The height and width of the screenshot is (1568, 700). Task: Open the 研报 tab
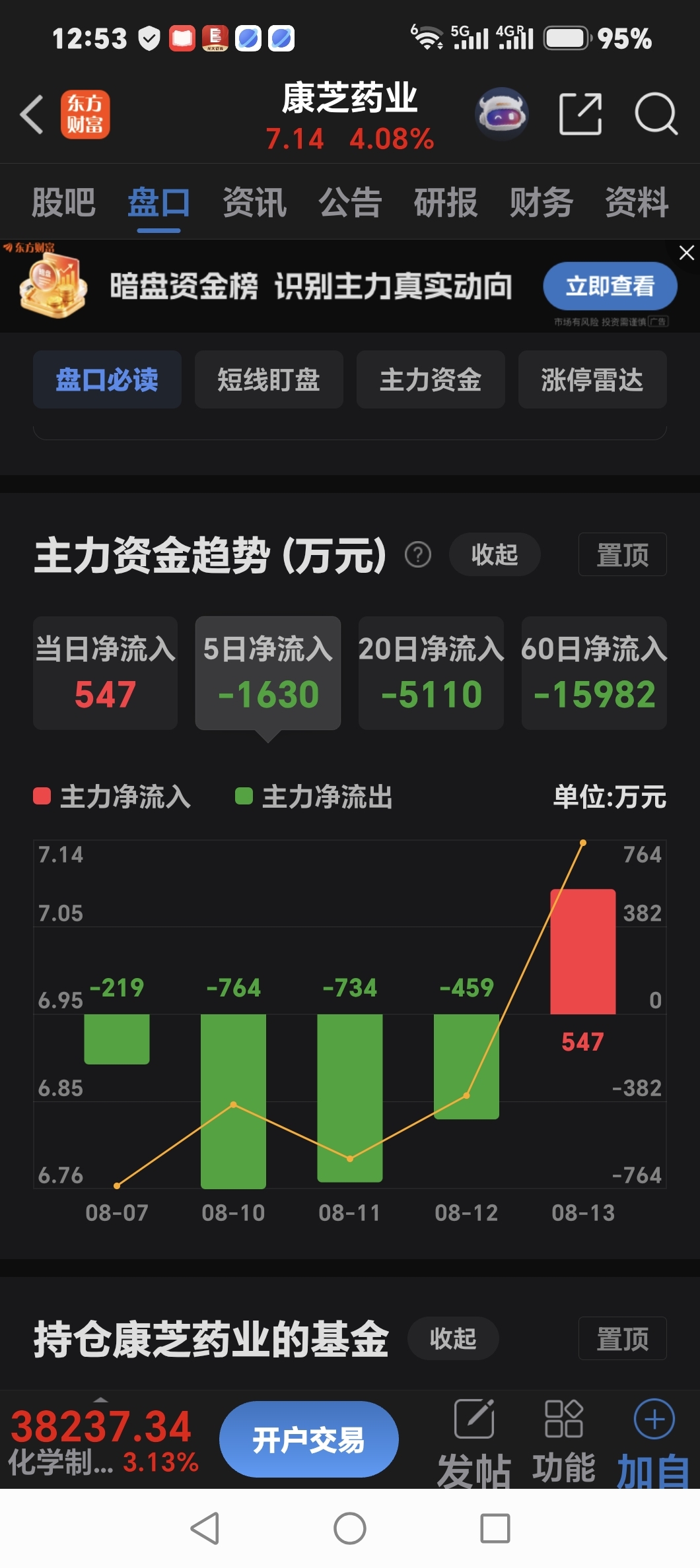click(446, 202)
